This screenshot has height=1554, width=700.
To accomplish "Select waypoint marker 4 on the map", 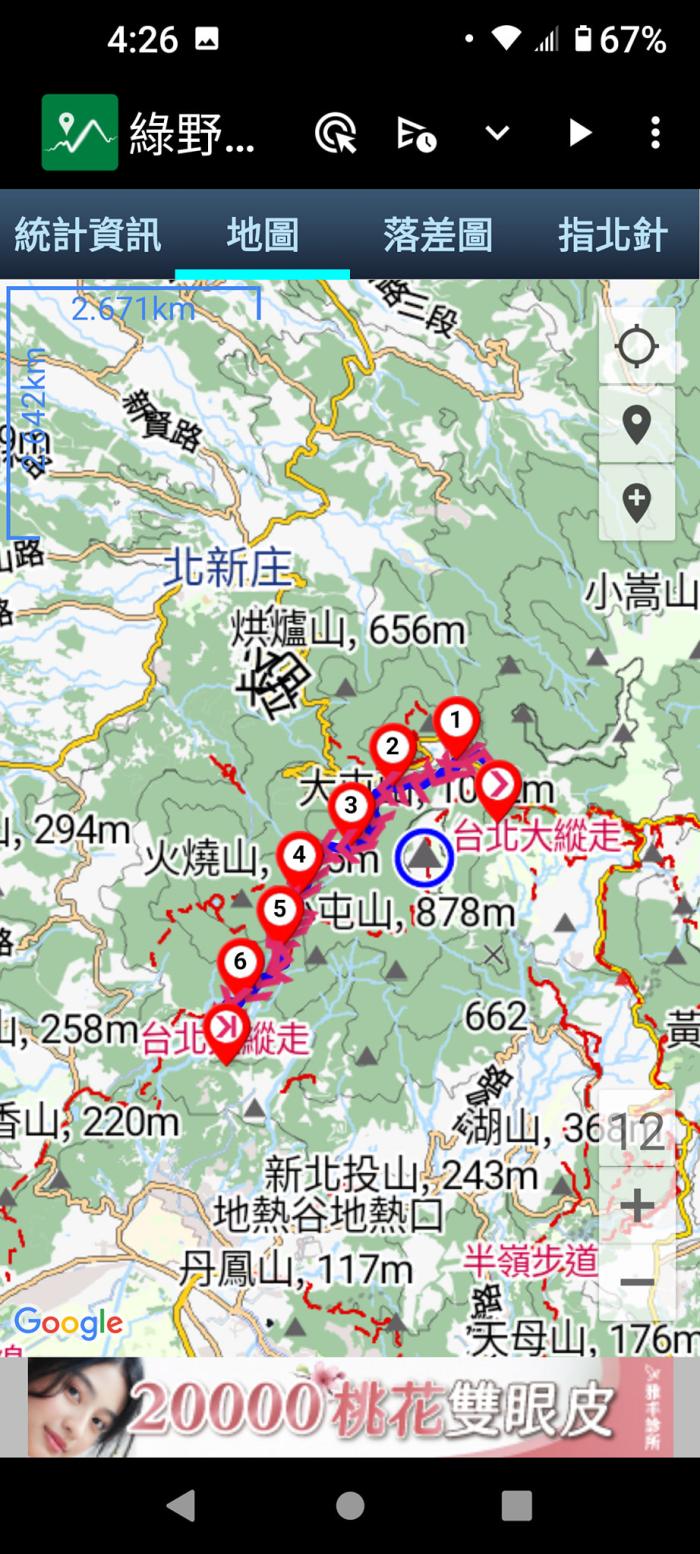I will [298, 857].
